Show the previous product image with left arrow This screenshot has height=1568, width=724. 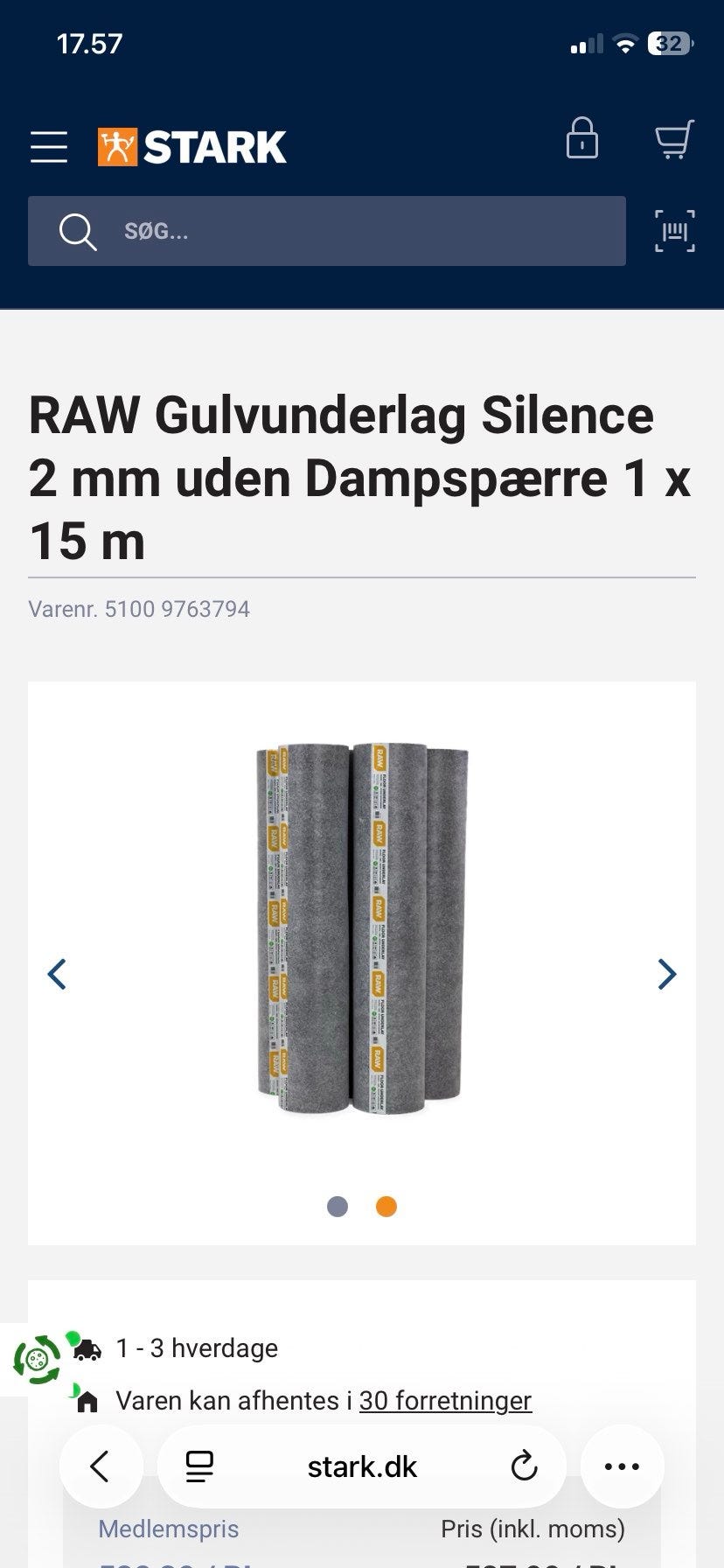pyautogui.click(x=57, y=973)
